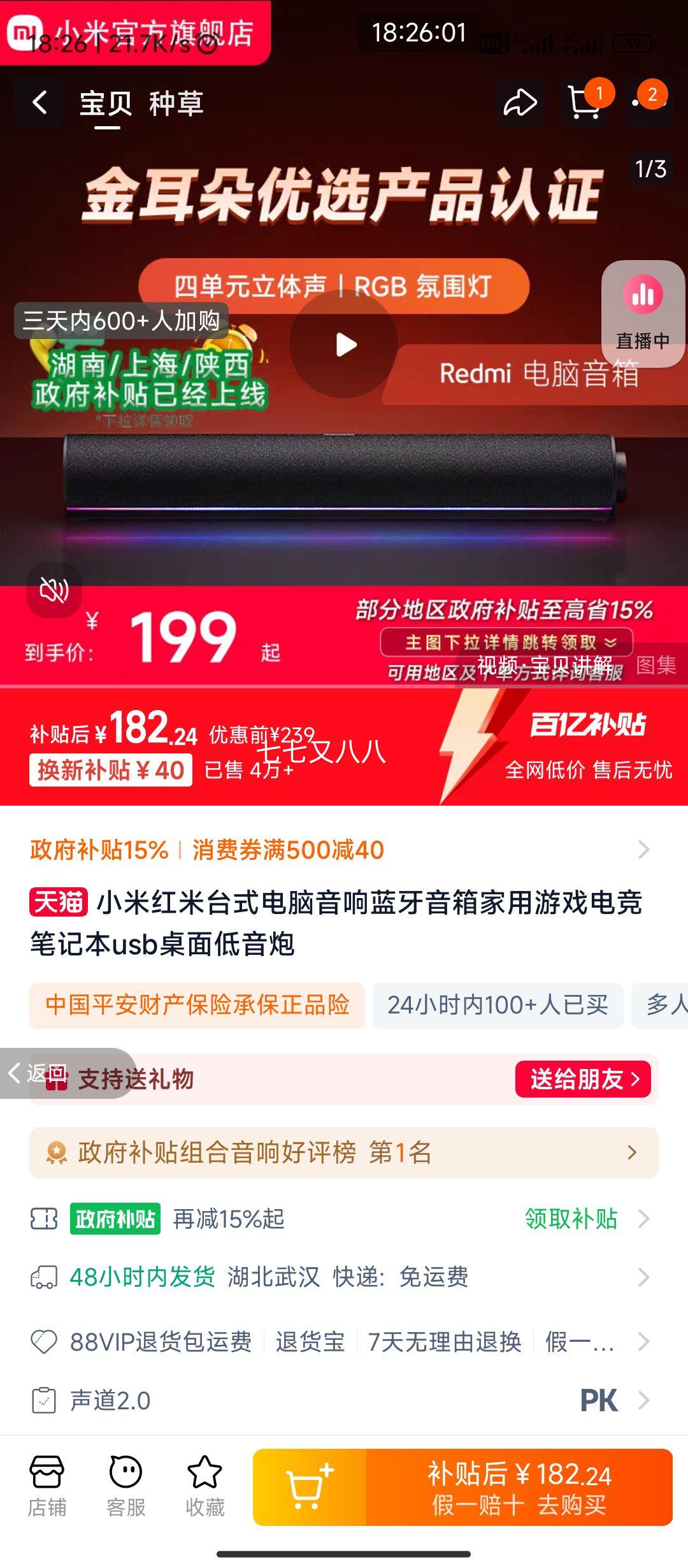Open the share icon at top right
The width and height of the screenshot is (688, 1568).
[521, 103]
